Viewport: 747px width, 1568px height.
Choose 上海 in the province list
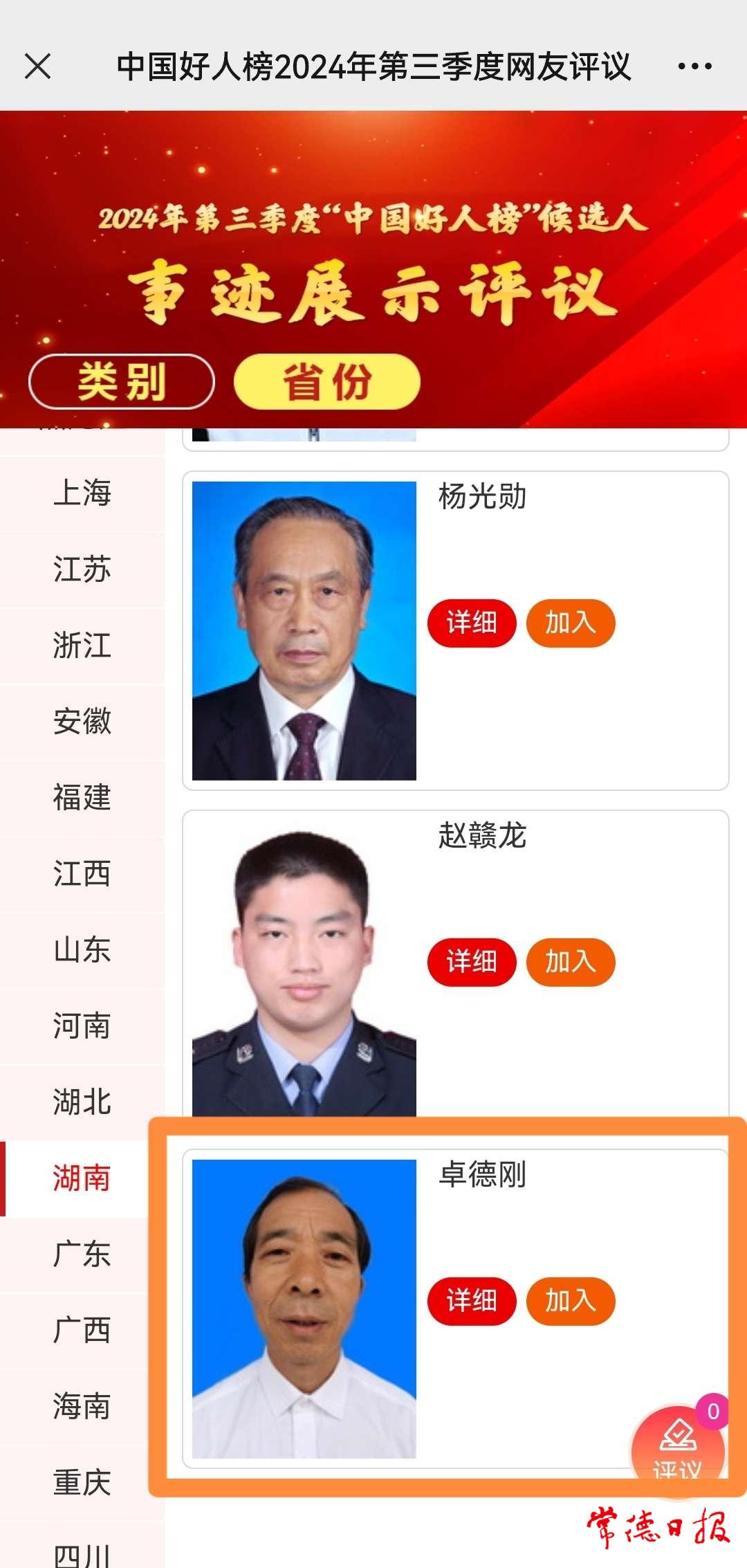tap(82, 493)
